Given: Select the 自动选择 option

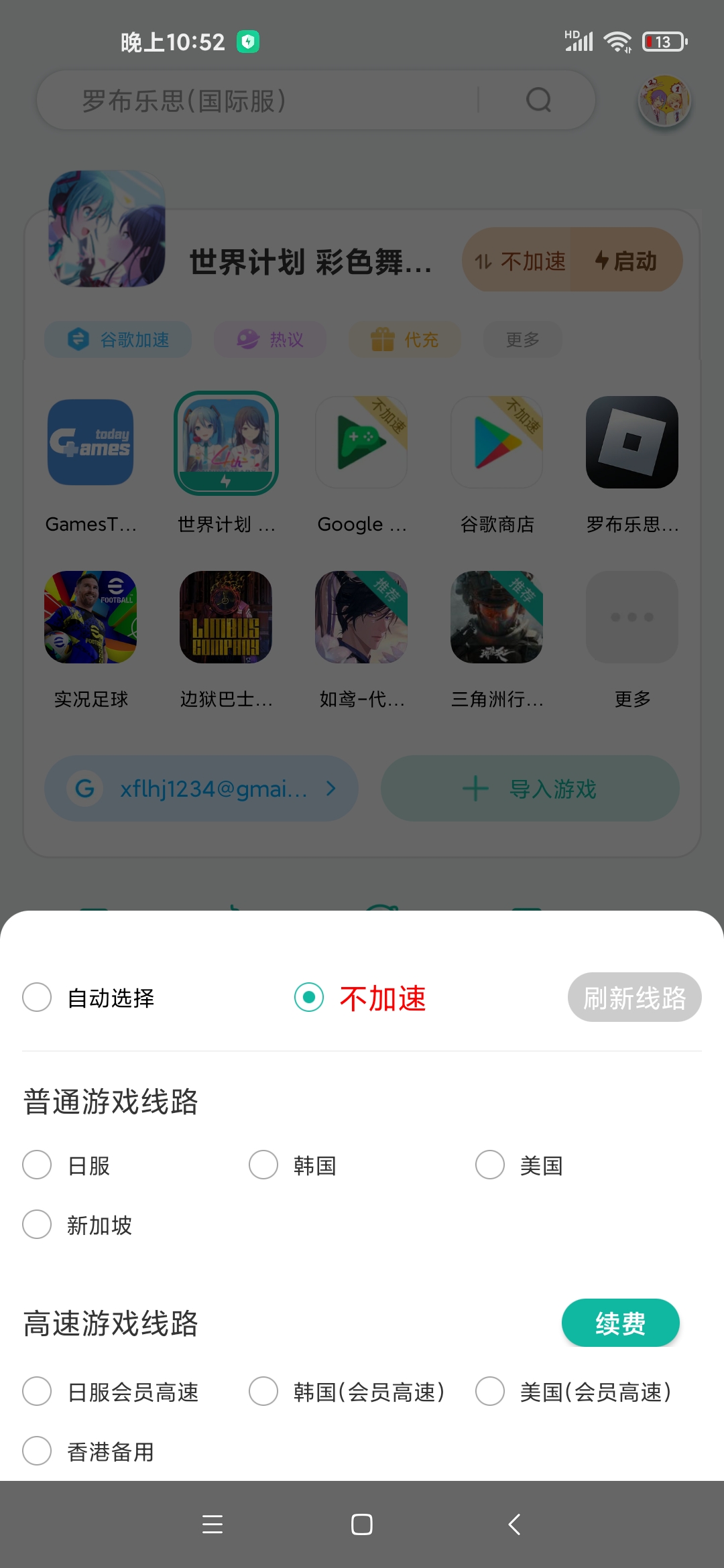Looking at the screenshot, I should tap(38, 997).
